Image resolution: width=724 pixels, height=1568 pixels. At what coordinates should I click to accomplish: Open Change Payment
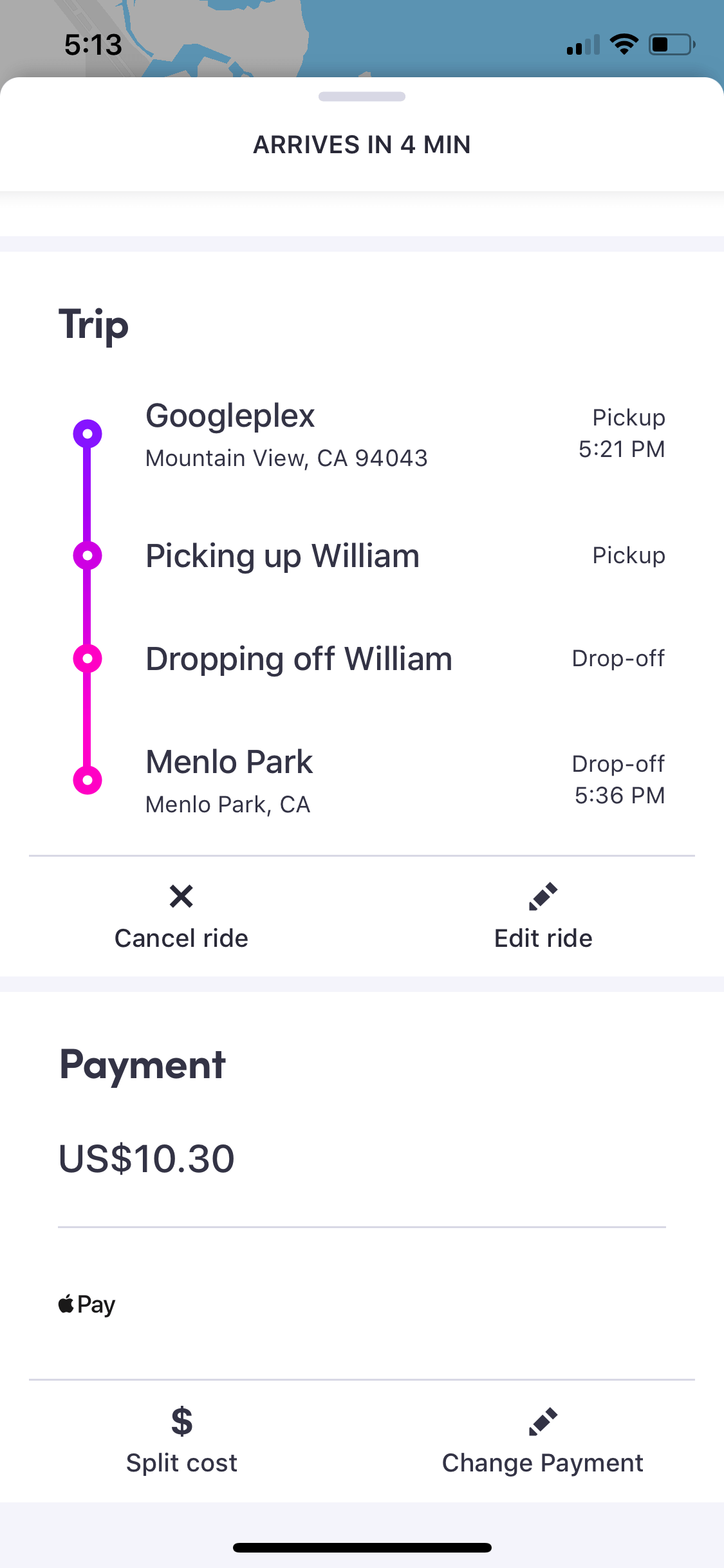[x=543, y=1441]
